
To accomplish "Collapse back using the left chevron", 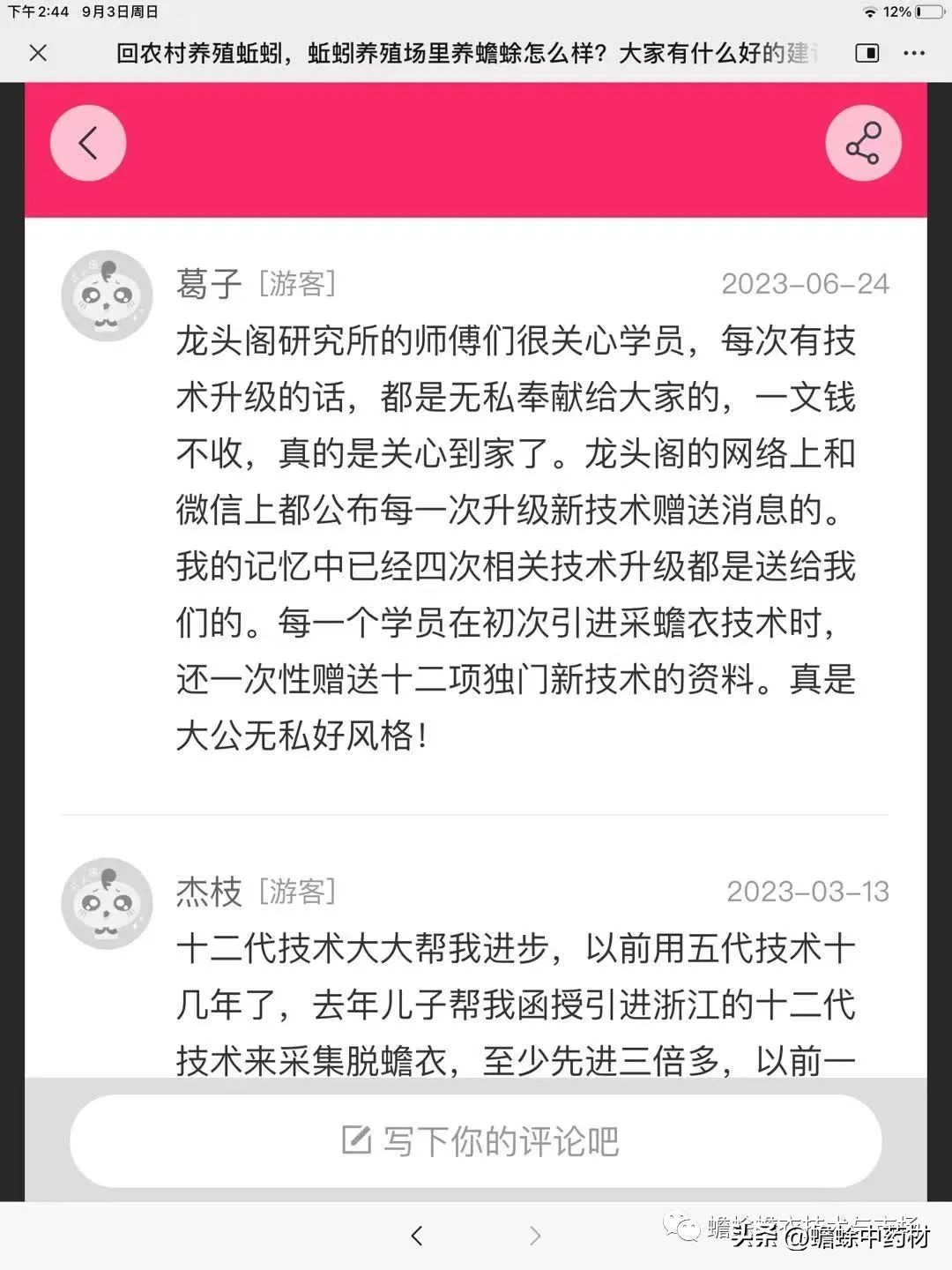I will click(x=416, y=1236).
